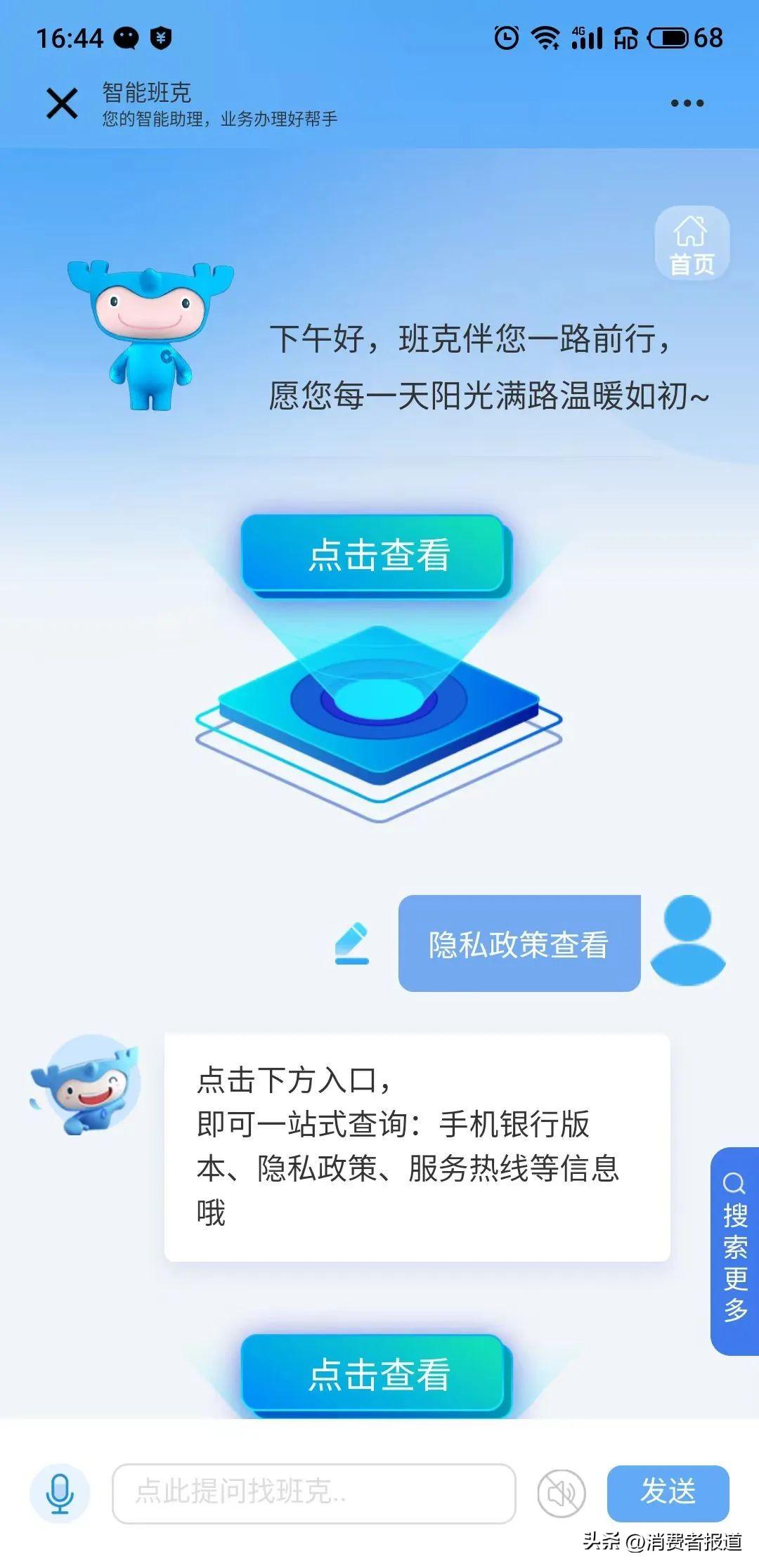This screenshot has height=1568, width=759.
Task: Tap the upper 点击查看 button below greeting
Action: point(377,555)
